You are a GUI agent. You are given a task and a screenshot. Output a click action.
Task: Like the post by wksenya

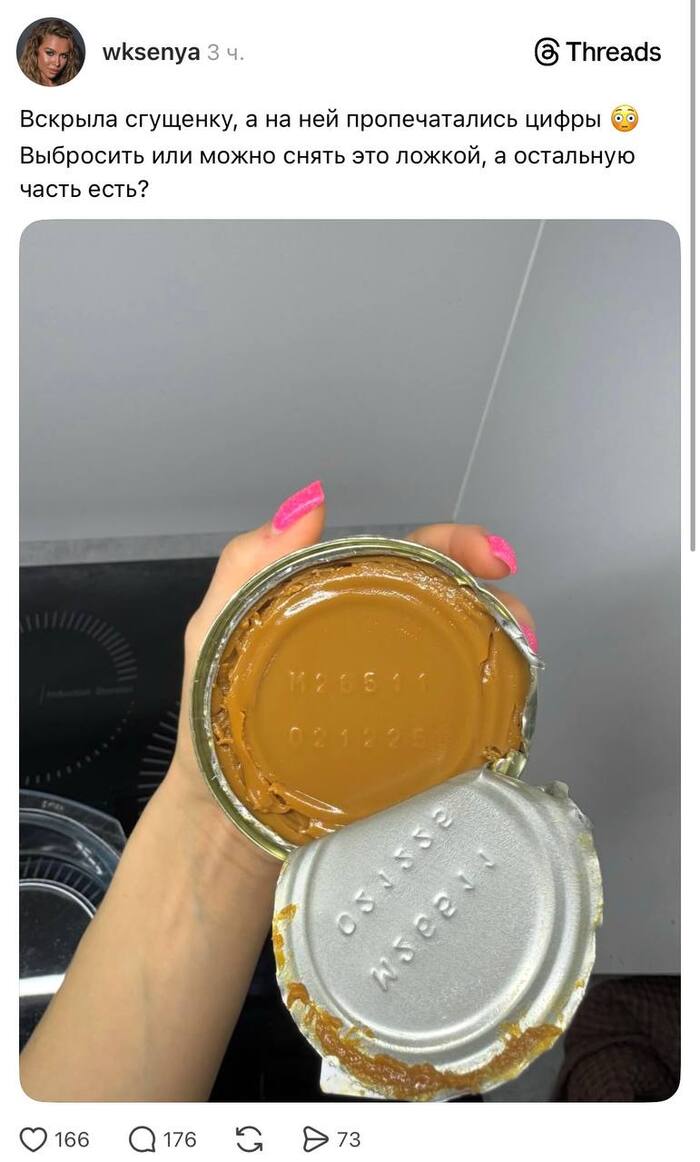(34, 1139)
